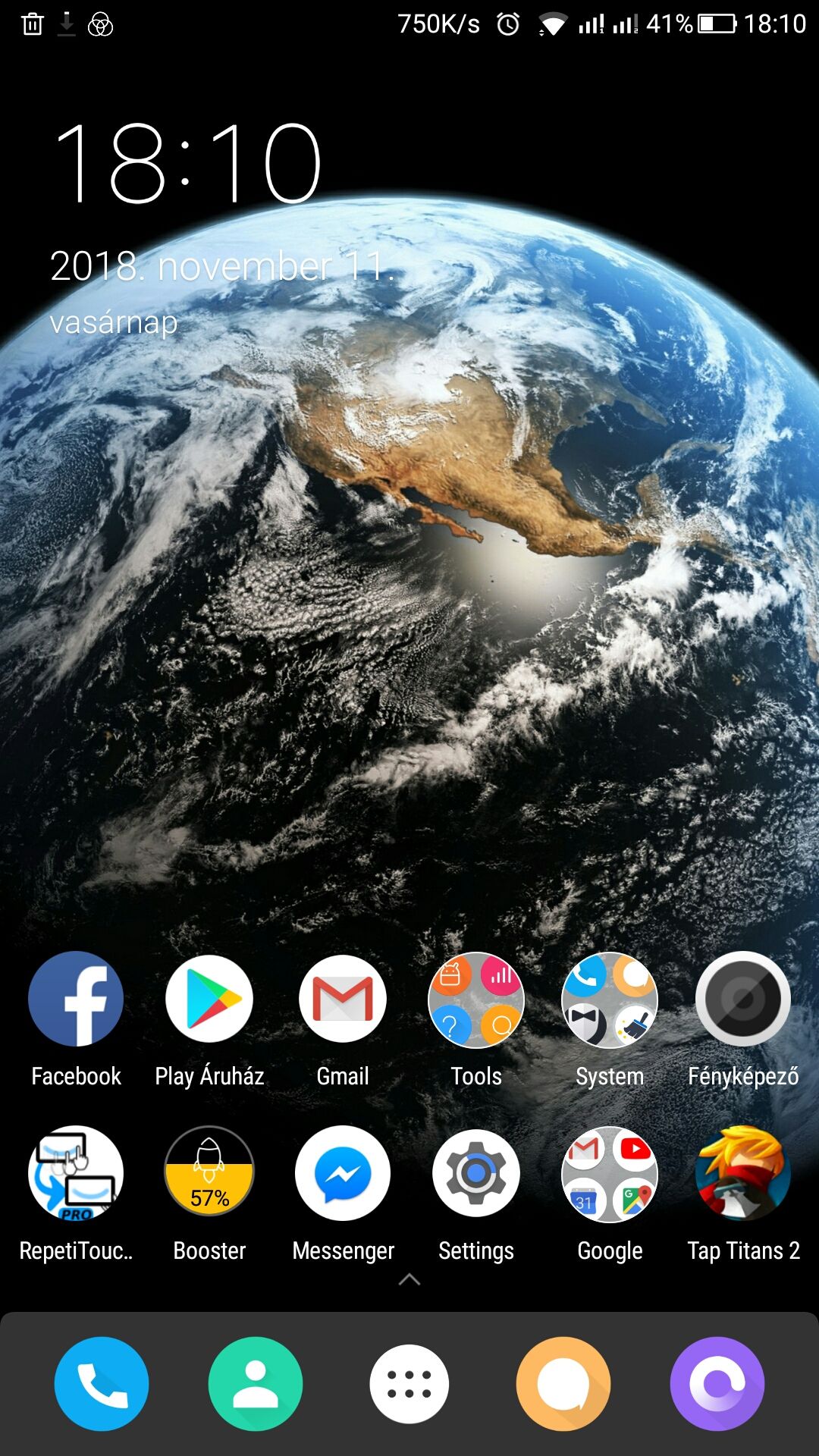Open the purple browser app in dock
Screen dimensions: 819x1456
(717, 1384)
